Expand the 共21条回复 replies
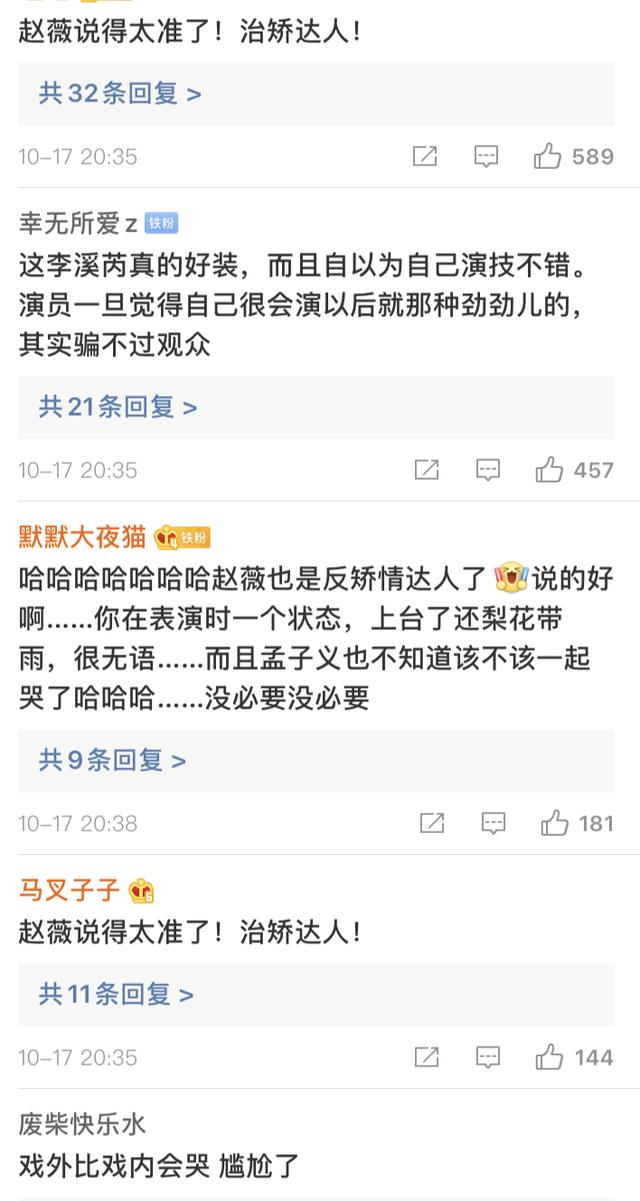Viewport: 640px width, 1201px height. (x=118, y=407)
